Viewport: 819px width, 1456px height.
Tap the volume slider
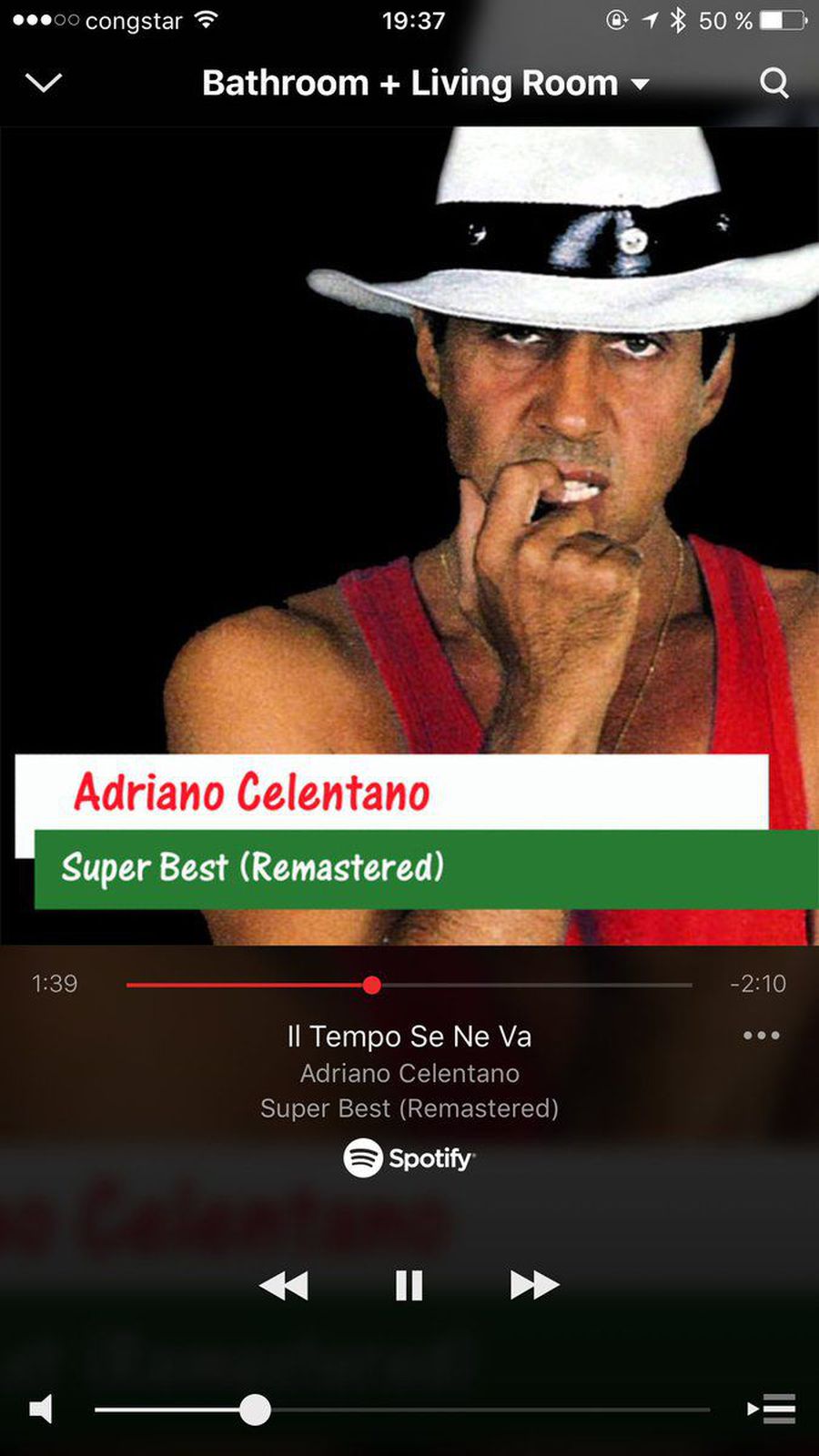(400, 1410)
